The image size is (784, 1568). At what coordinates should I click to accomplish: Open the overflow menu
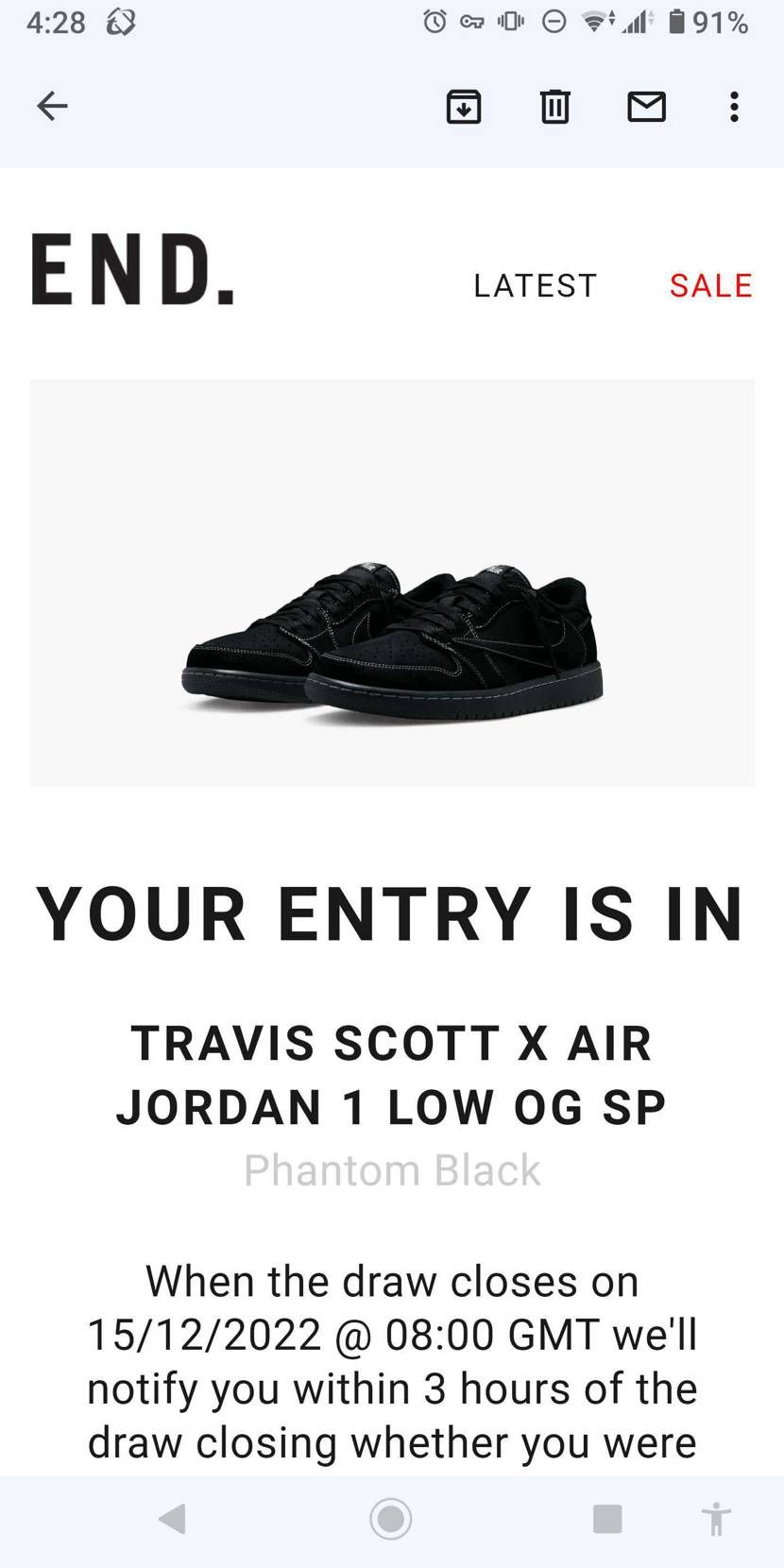(734, 107)
